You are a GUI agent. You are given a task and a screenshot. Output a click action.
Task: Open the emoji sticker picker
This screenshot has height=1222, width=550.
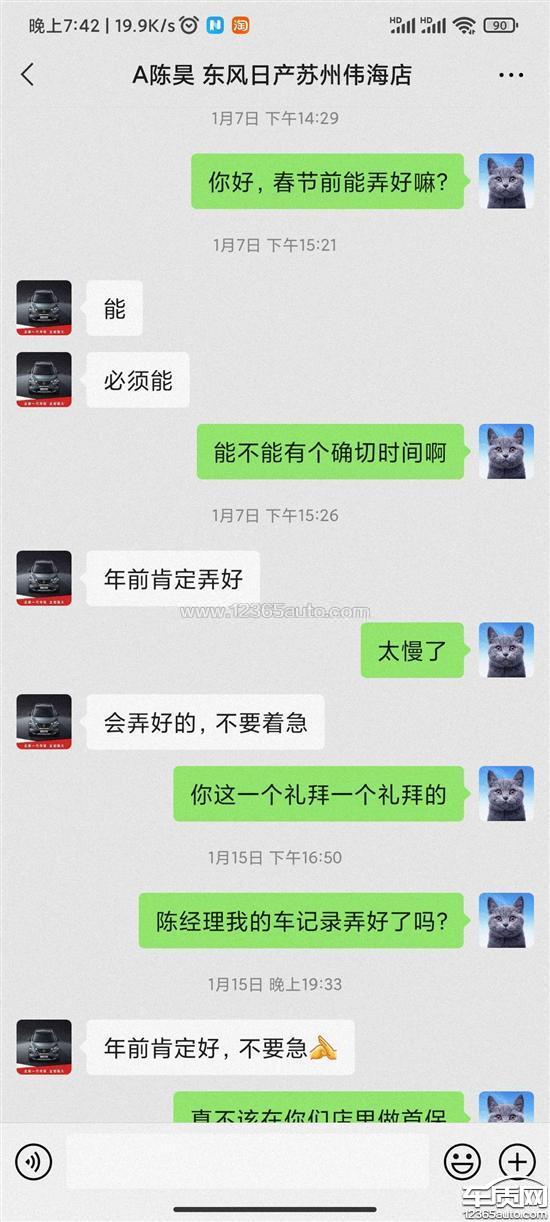click(462, 1162)
